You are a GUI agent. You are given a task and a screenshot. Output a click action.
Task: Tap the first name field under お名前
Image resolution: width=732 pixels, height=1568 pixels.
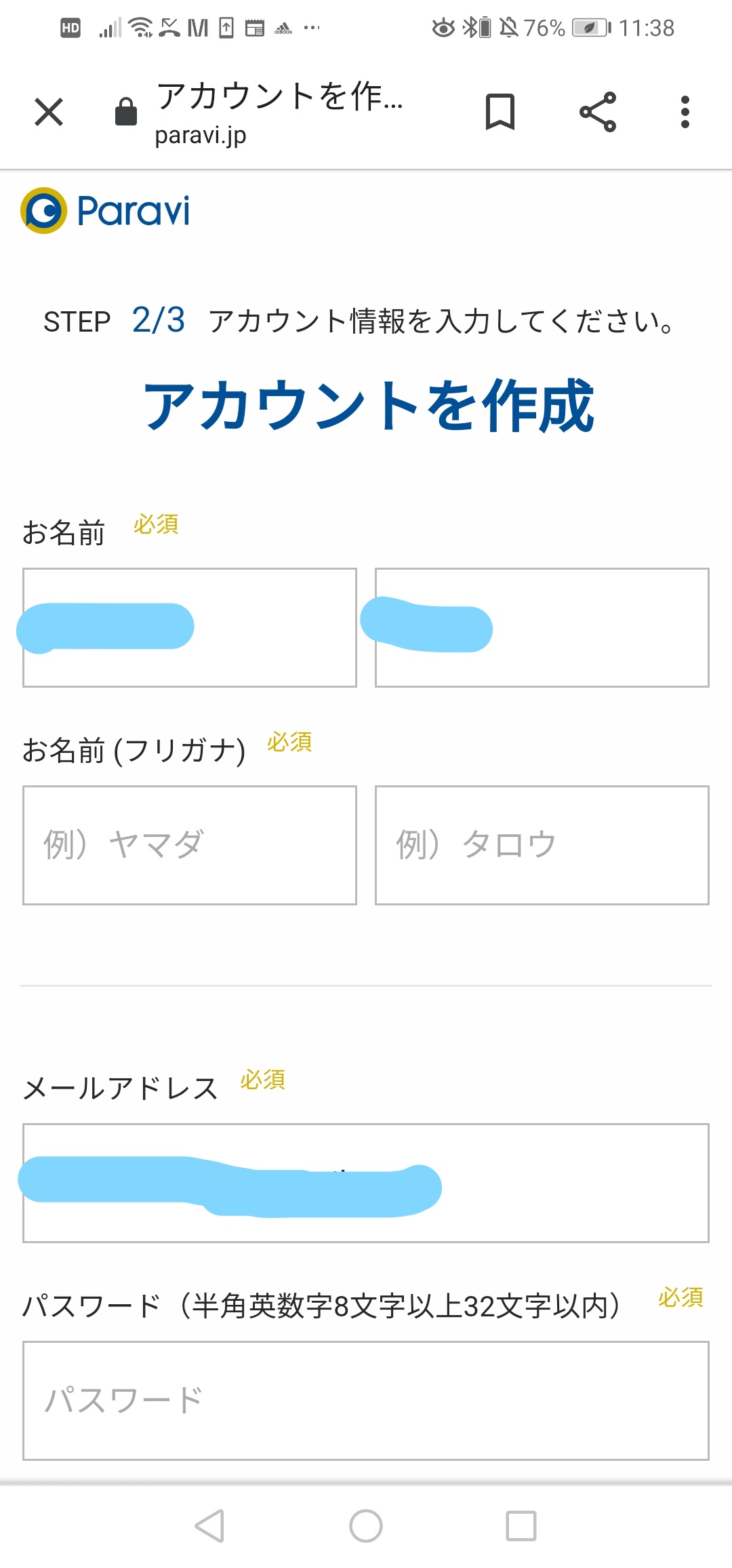[x=190, y=627]
